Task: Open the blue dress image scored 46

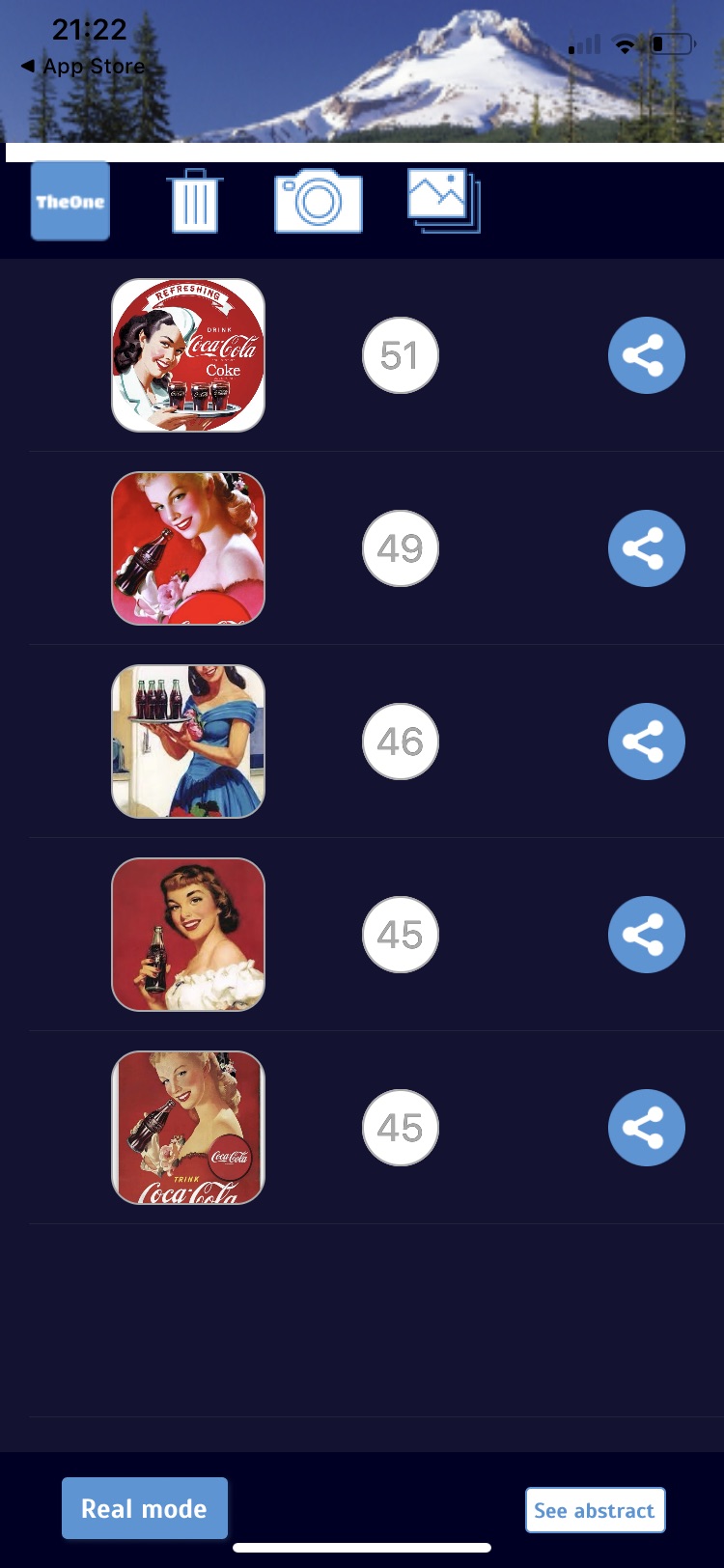Action: (x=188, y=742)
